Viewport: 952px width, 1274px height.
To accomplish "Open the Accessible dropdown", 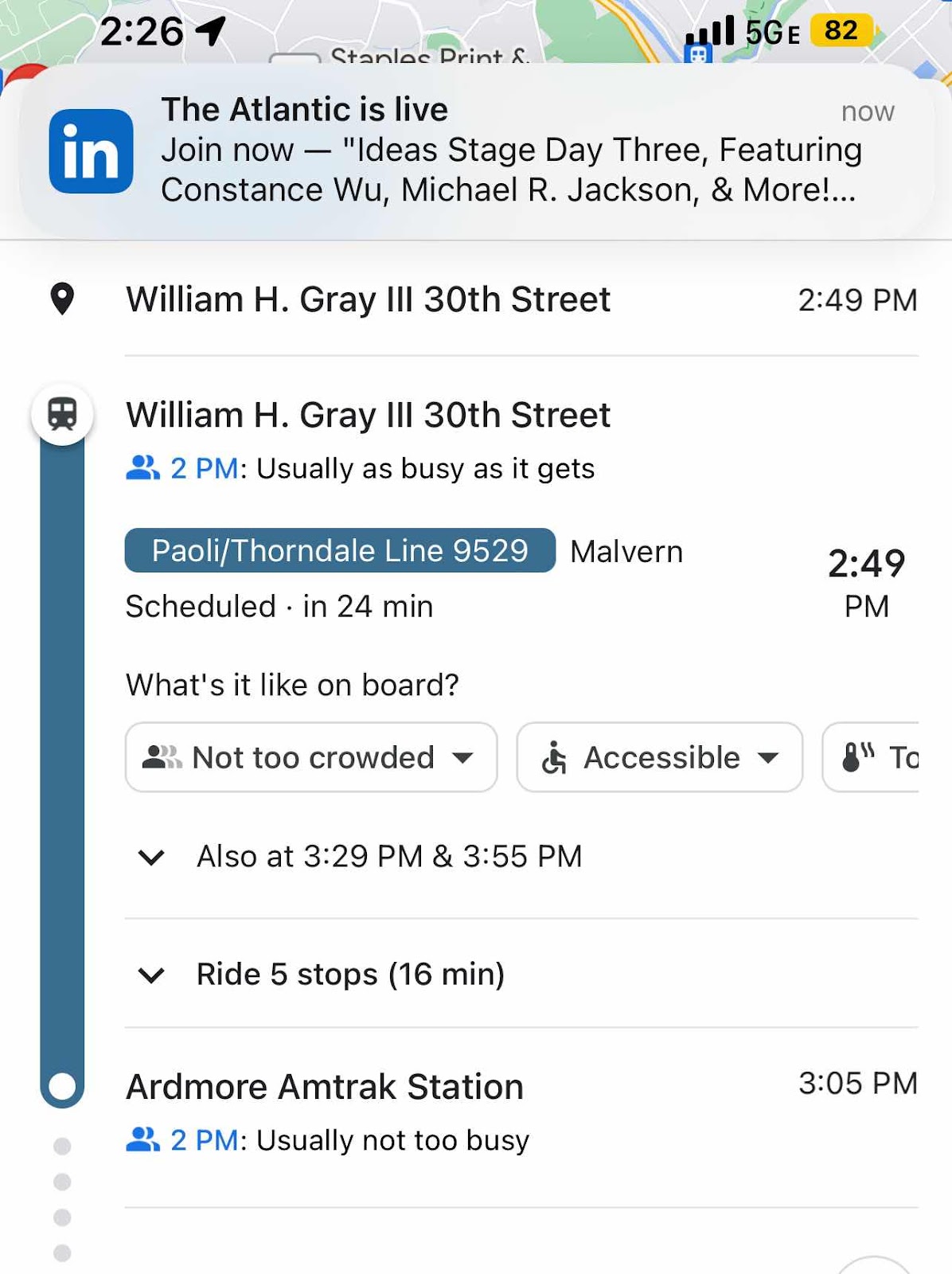I will pyautogui.click(x=659, y=757).
